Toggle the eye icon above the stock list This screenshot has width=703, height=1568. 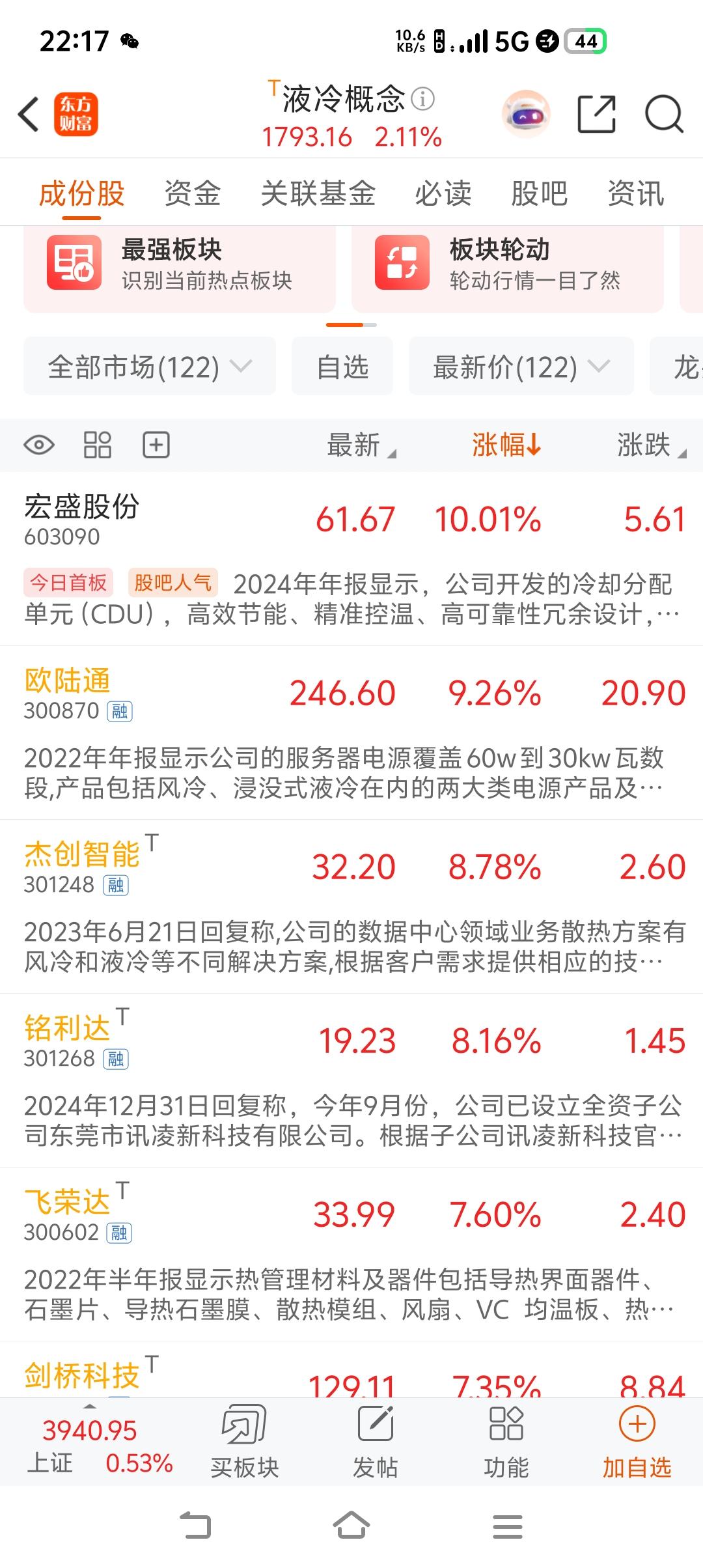(x=40, y=445)
